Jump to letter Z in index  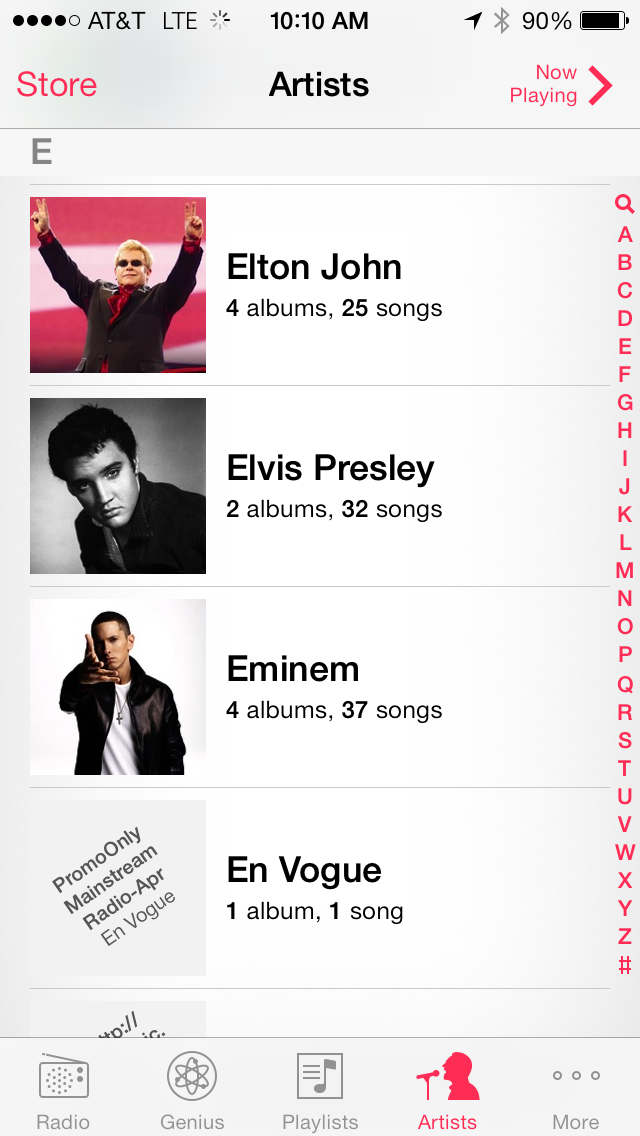pos(625,937)
